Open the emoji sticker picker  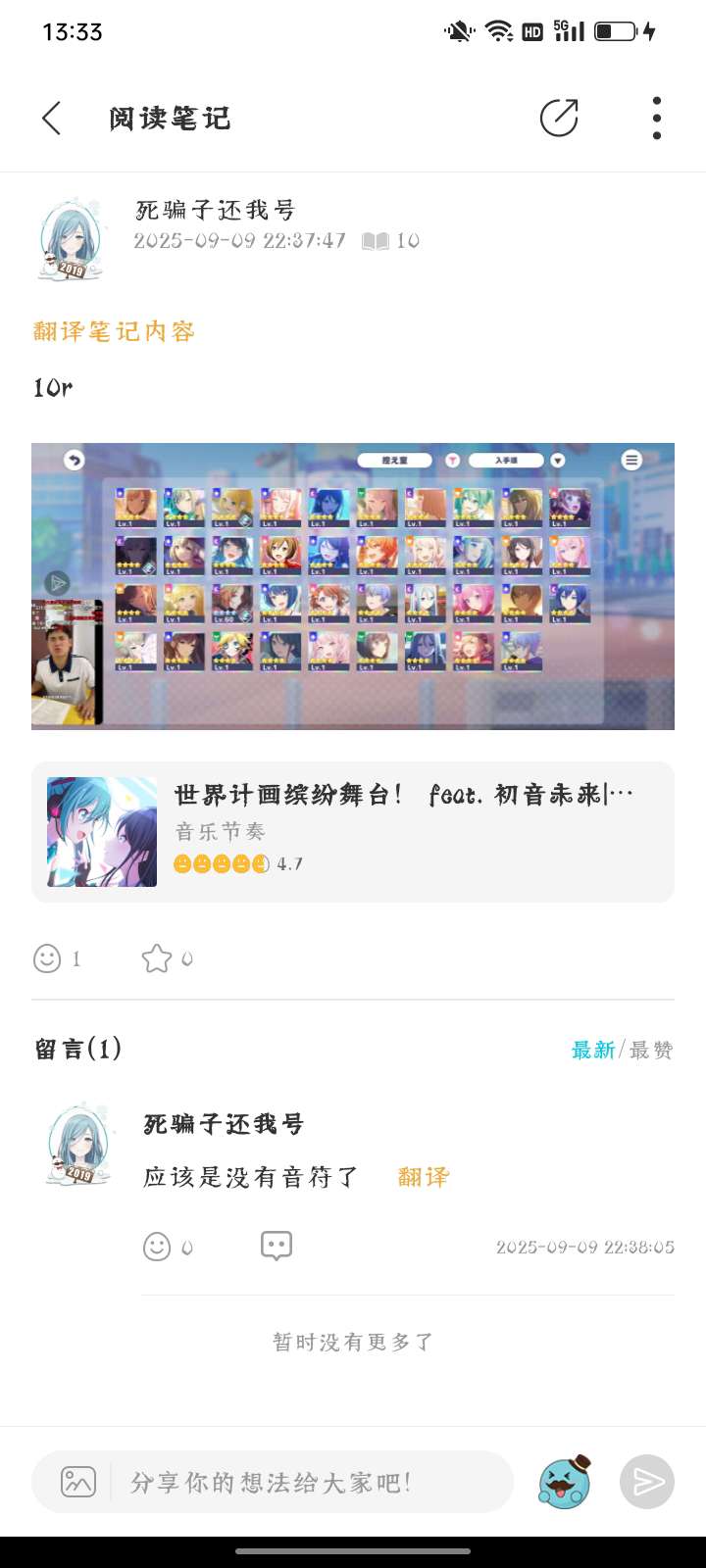(566, 1481)
